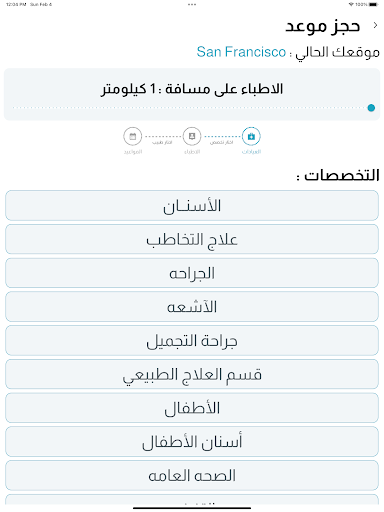Go back using the top chevron arrow
Image resolution: width=384 pixels, height=512 pixels.
(x=375, y=25)
